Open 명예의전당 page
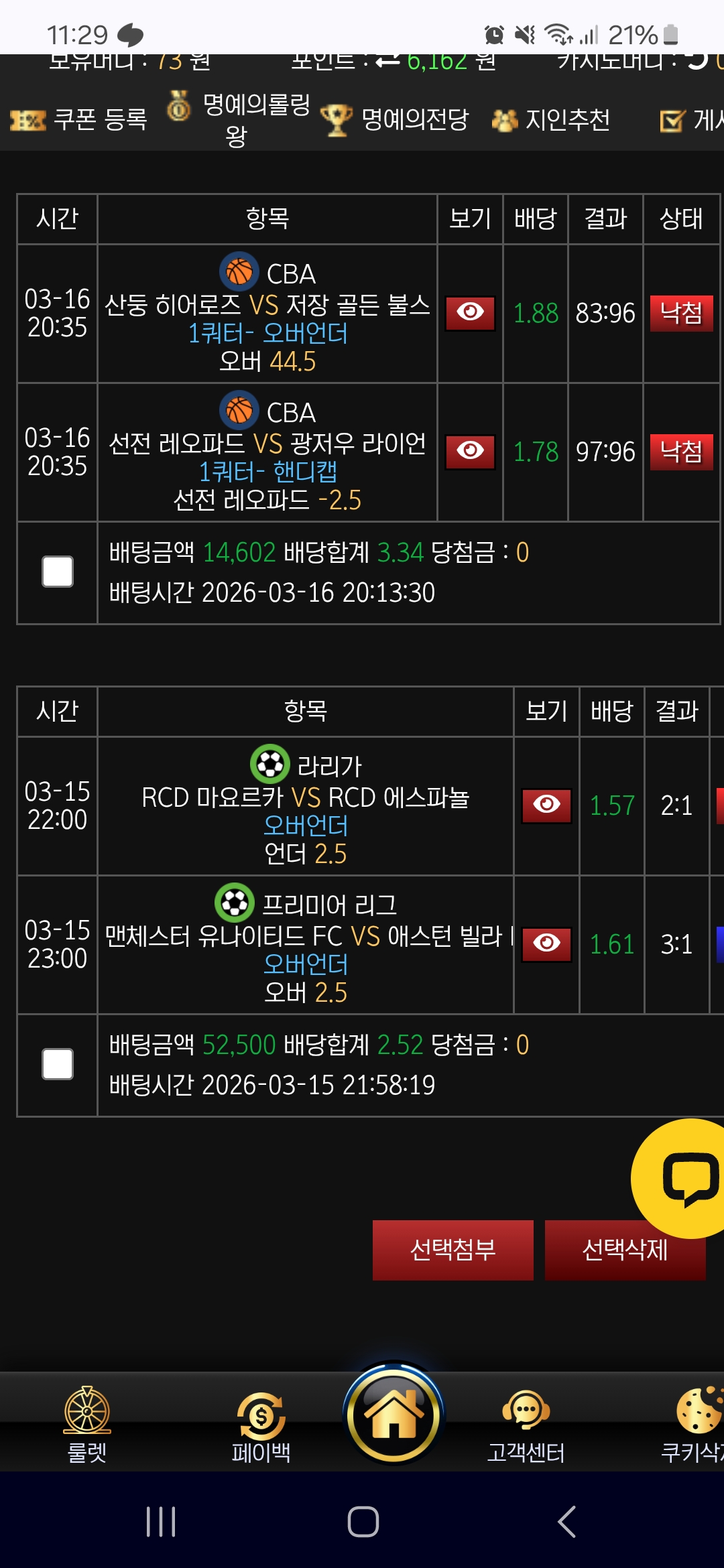This screenshot has width=724, height=1568. 396,120
